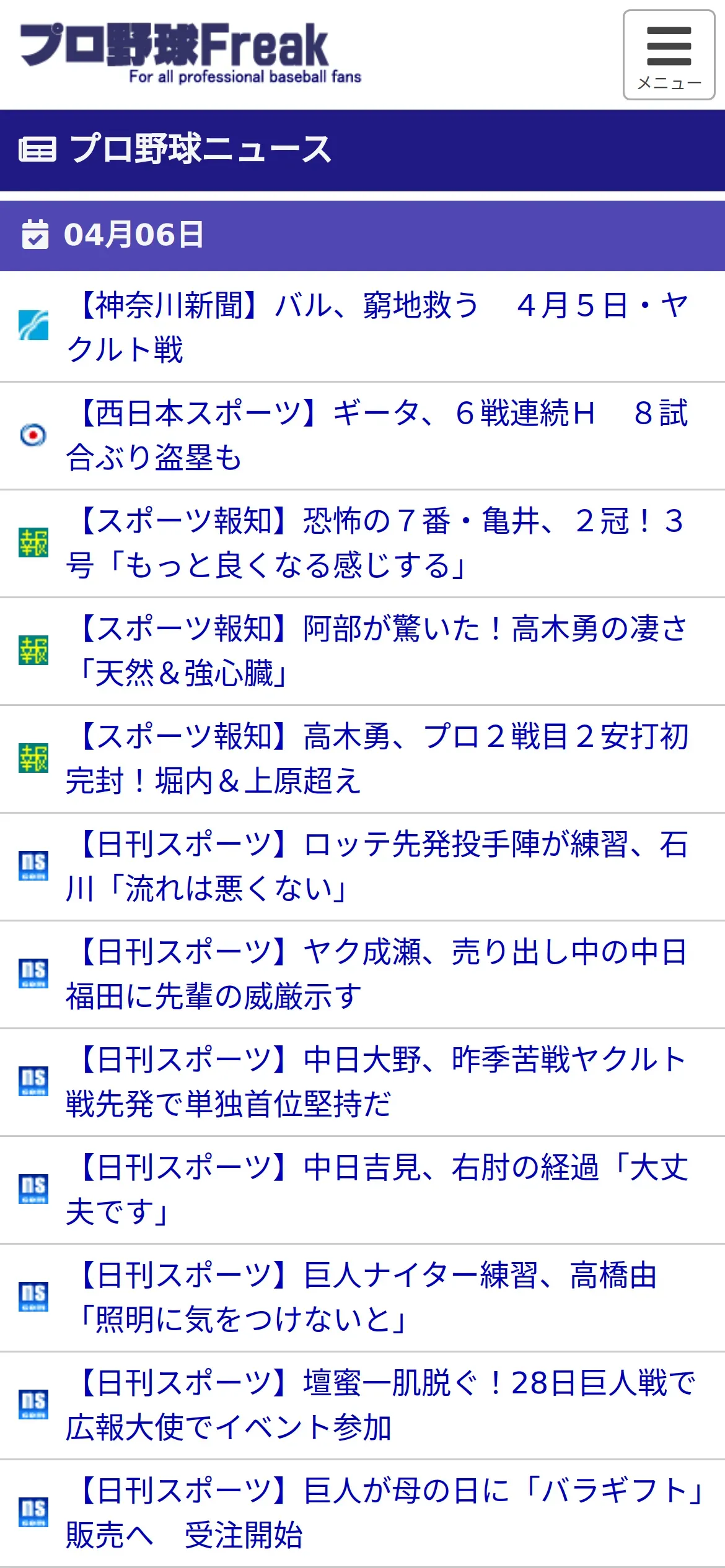Screen dimensions: 725x1568
Task: Open the メニュー hamburger menu
Action: [x=669, y=55]
